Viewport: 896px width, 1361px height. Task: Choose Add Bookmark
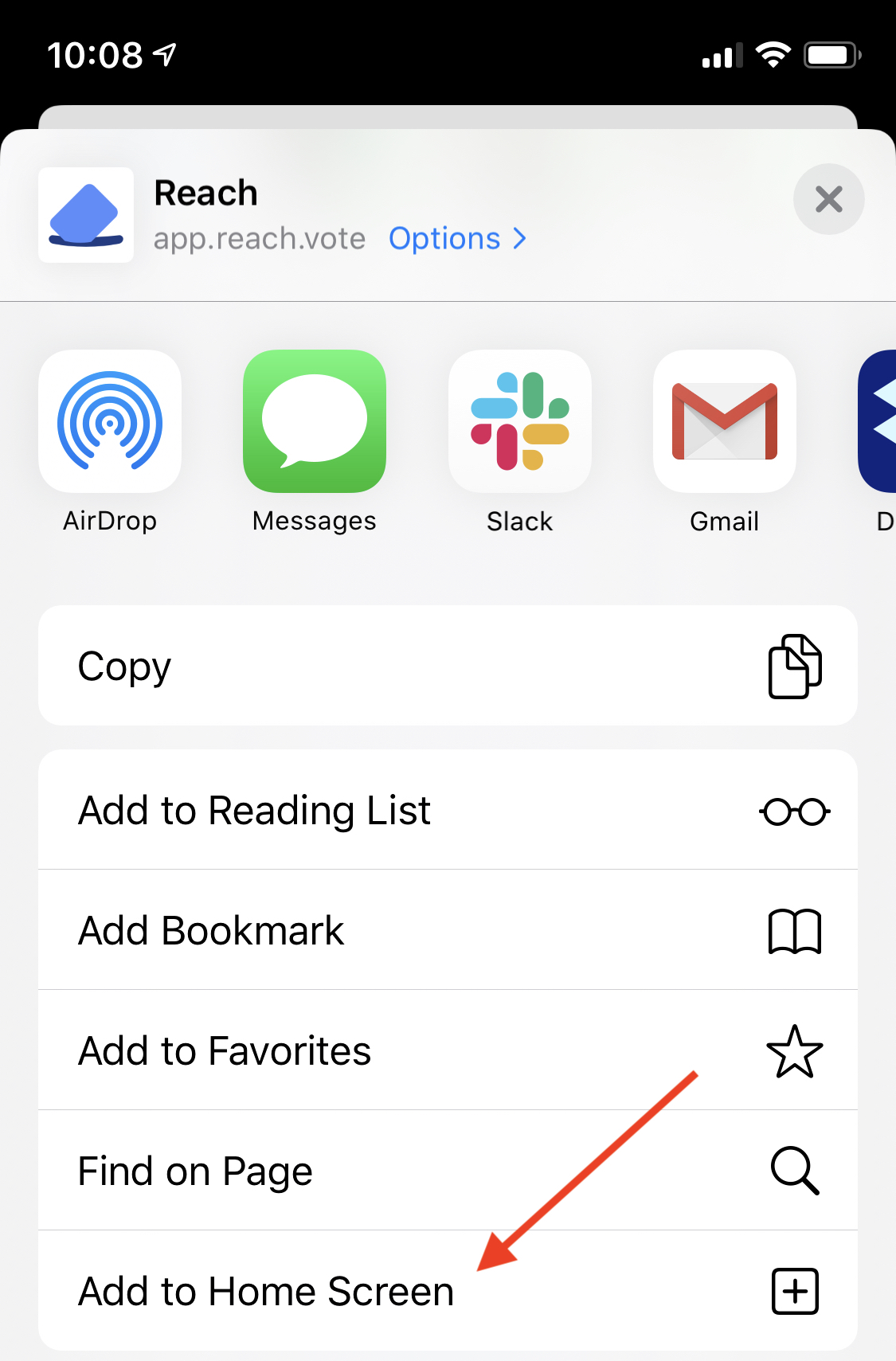(448, 930)
